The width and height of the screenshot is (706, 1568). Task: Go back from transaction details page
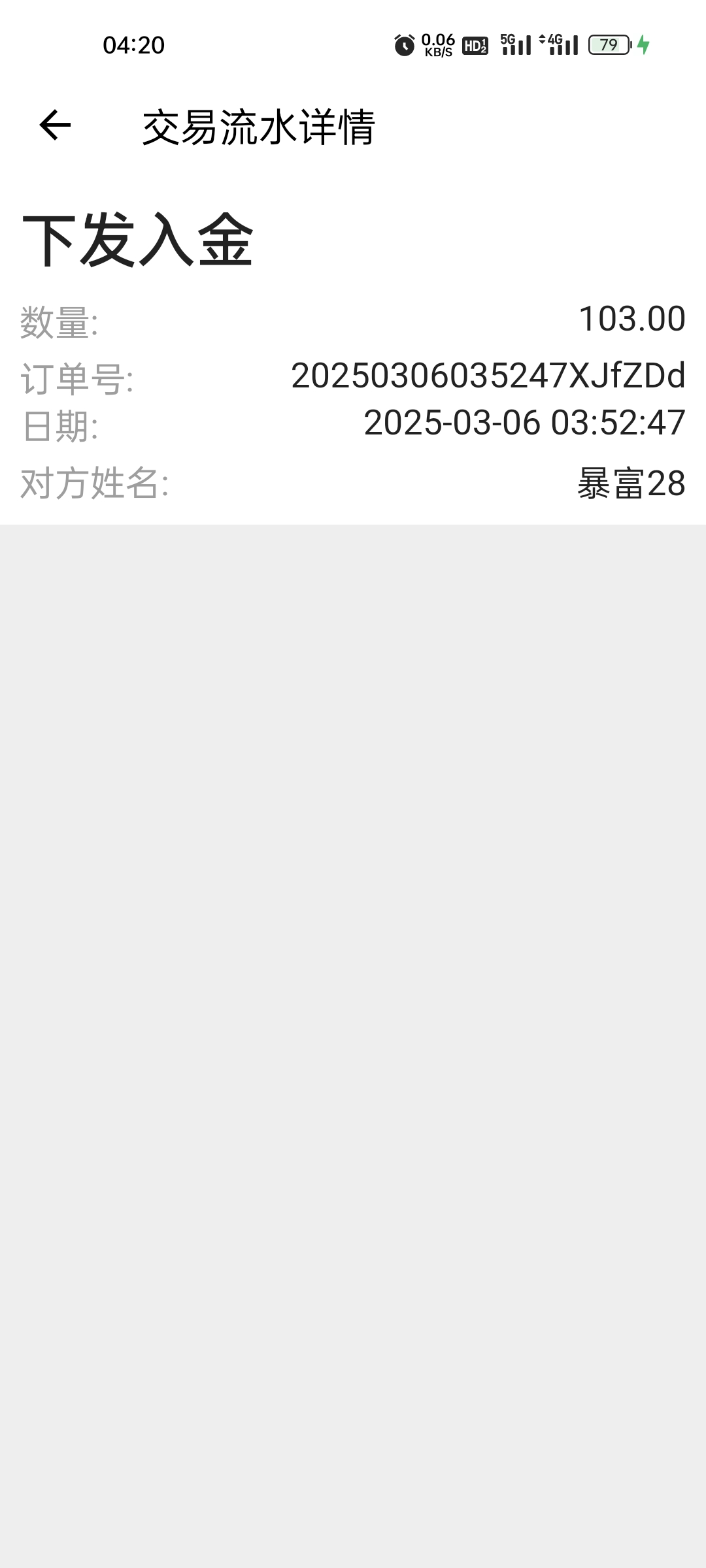55,125
